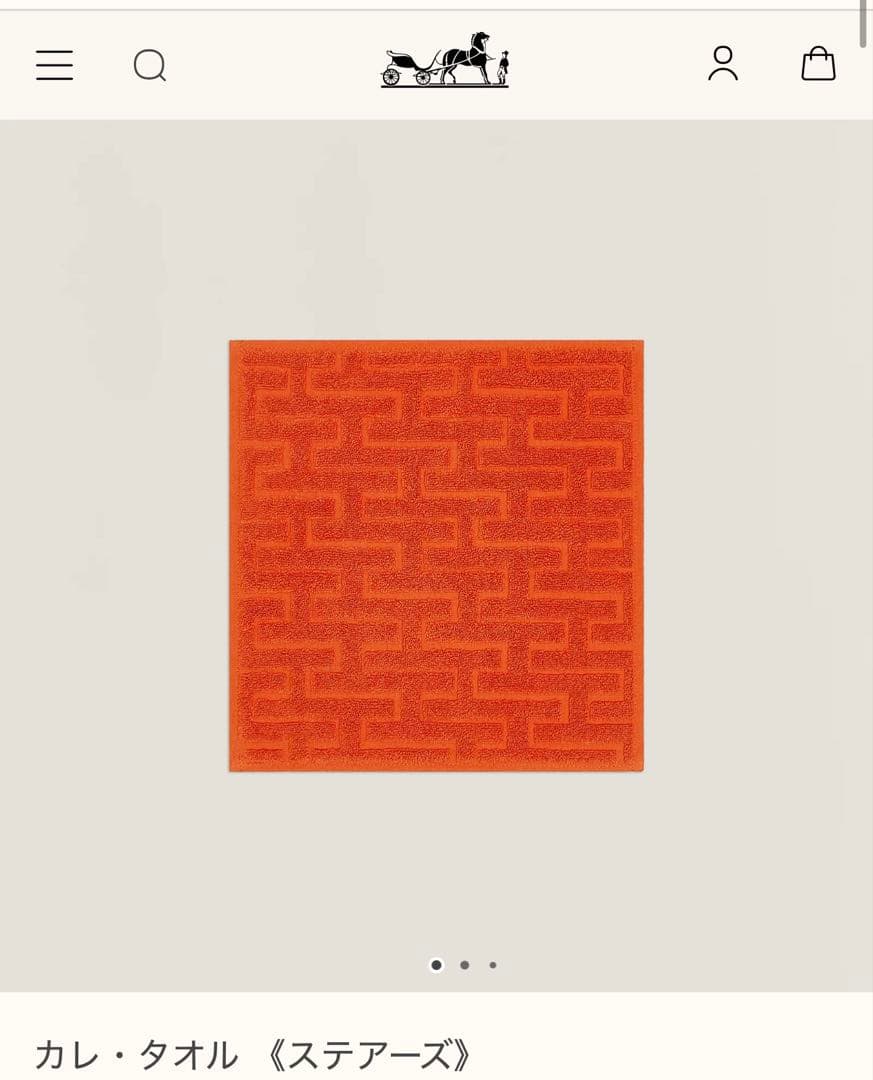The image size is (873, 1080).
Task: Select the third image indicator dot
Action: [493, 965]
